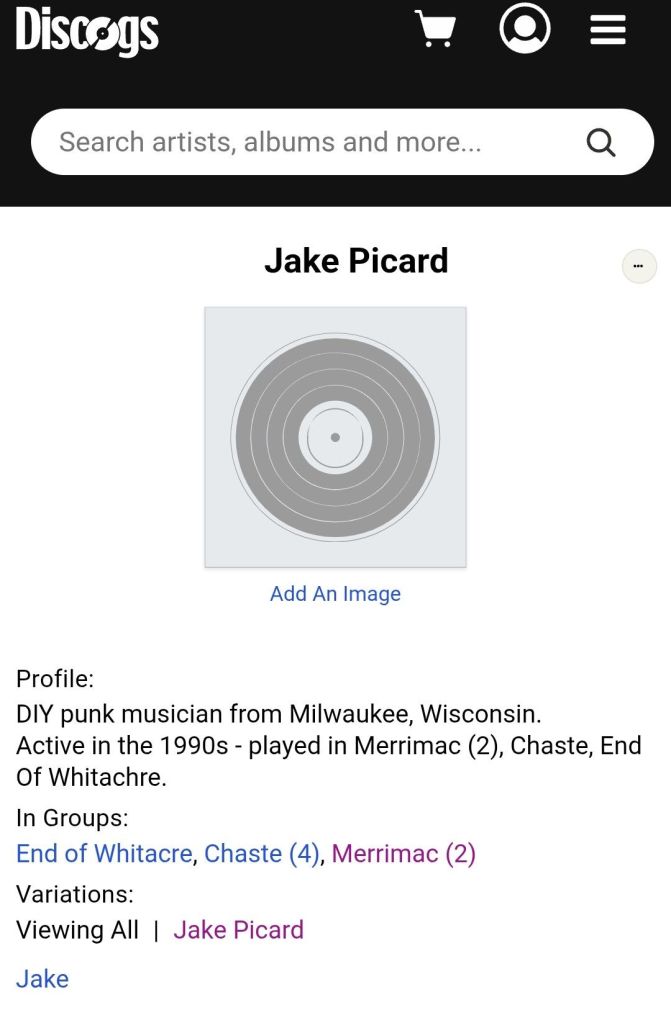Open the shopping cart

pyautogui.click(x=435, y=29)
